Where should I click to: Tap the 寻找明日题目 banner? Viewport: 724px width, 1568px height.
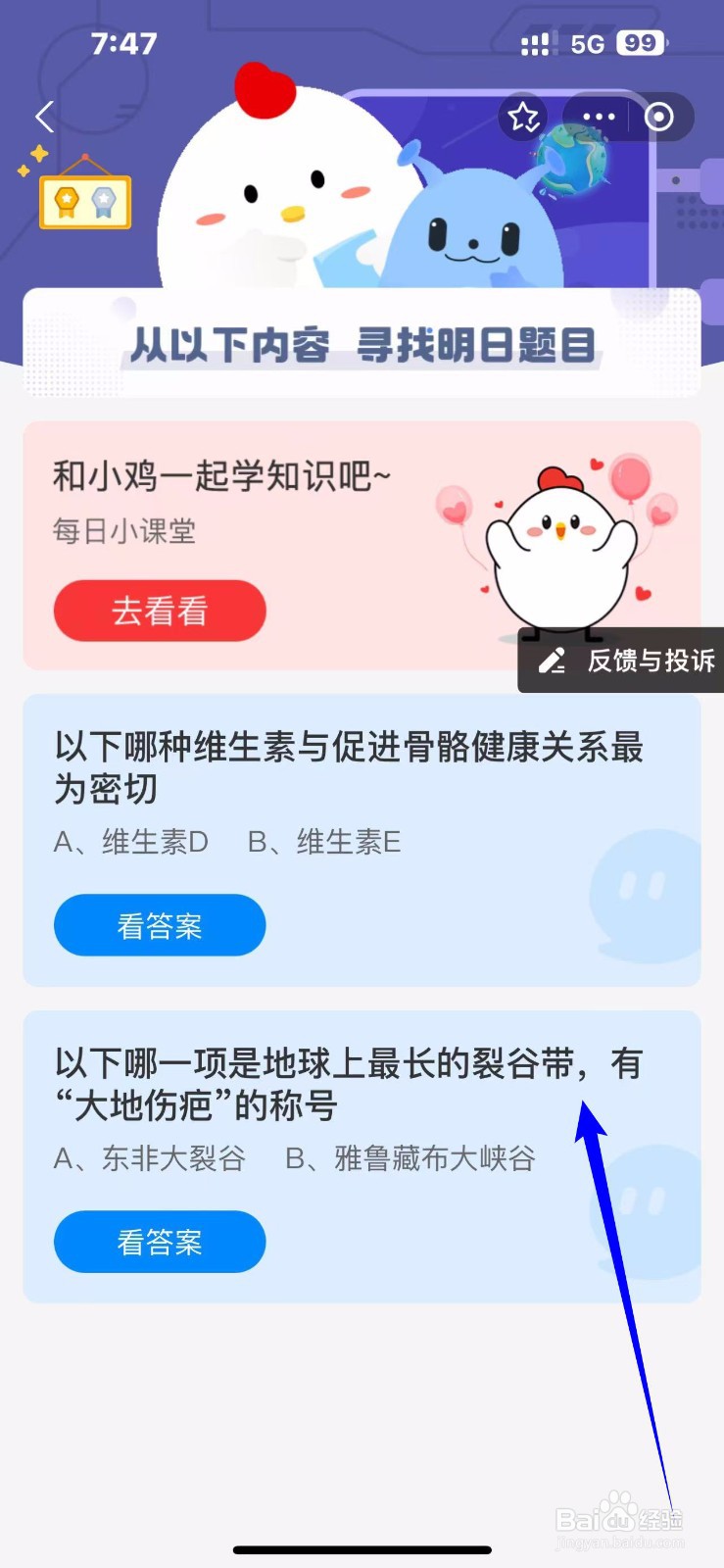[362, 345]
